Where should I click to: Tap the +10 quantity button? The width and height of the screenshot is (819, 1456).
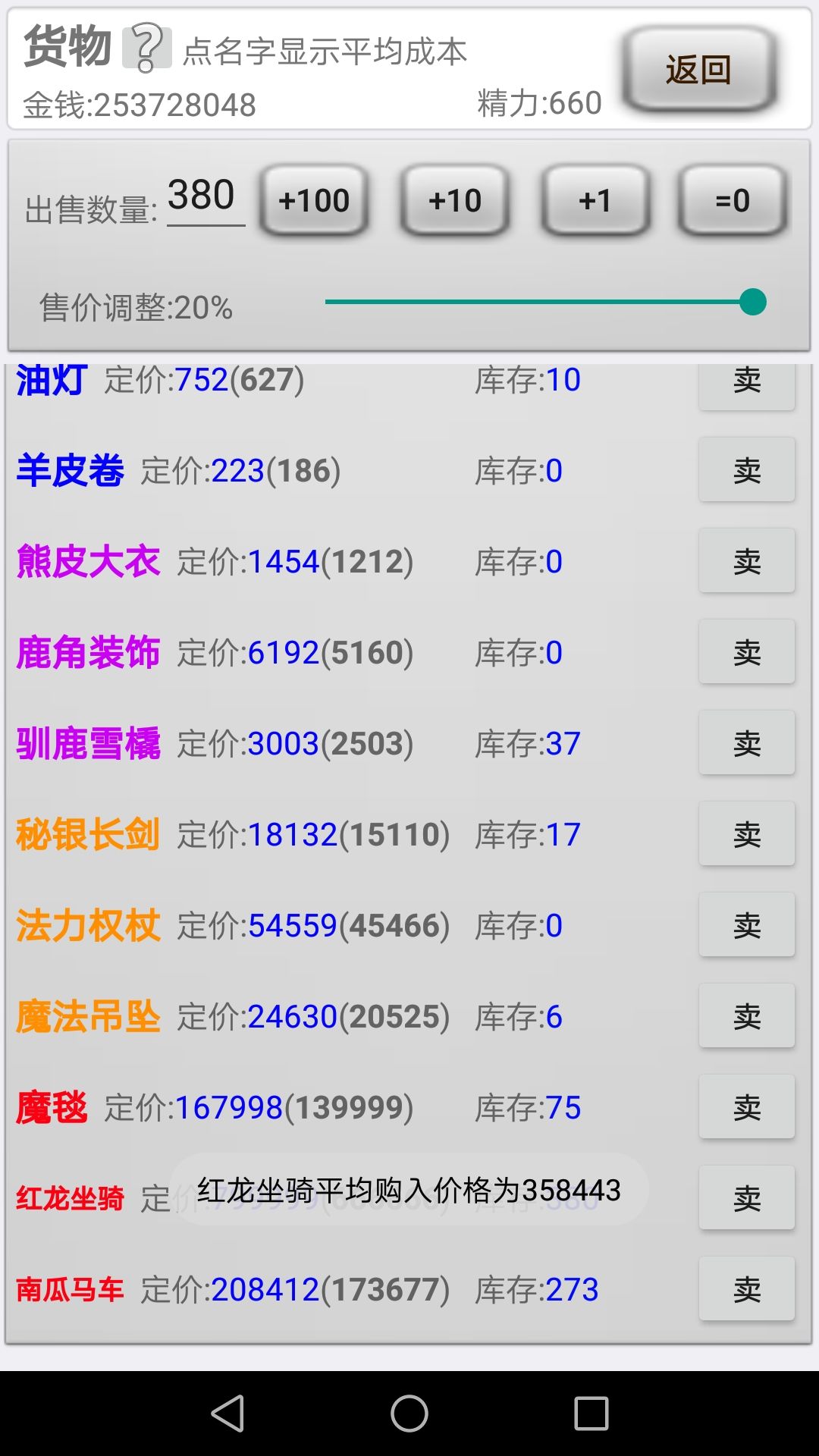pyautogui.click(x=454, y=201)
